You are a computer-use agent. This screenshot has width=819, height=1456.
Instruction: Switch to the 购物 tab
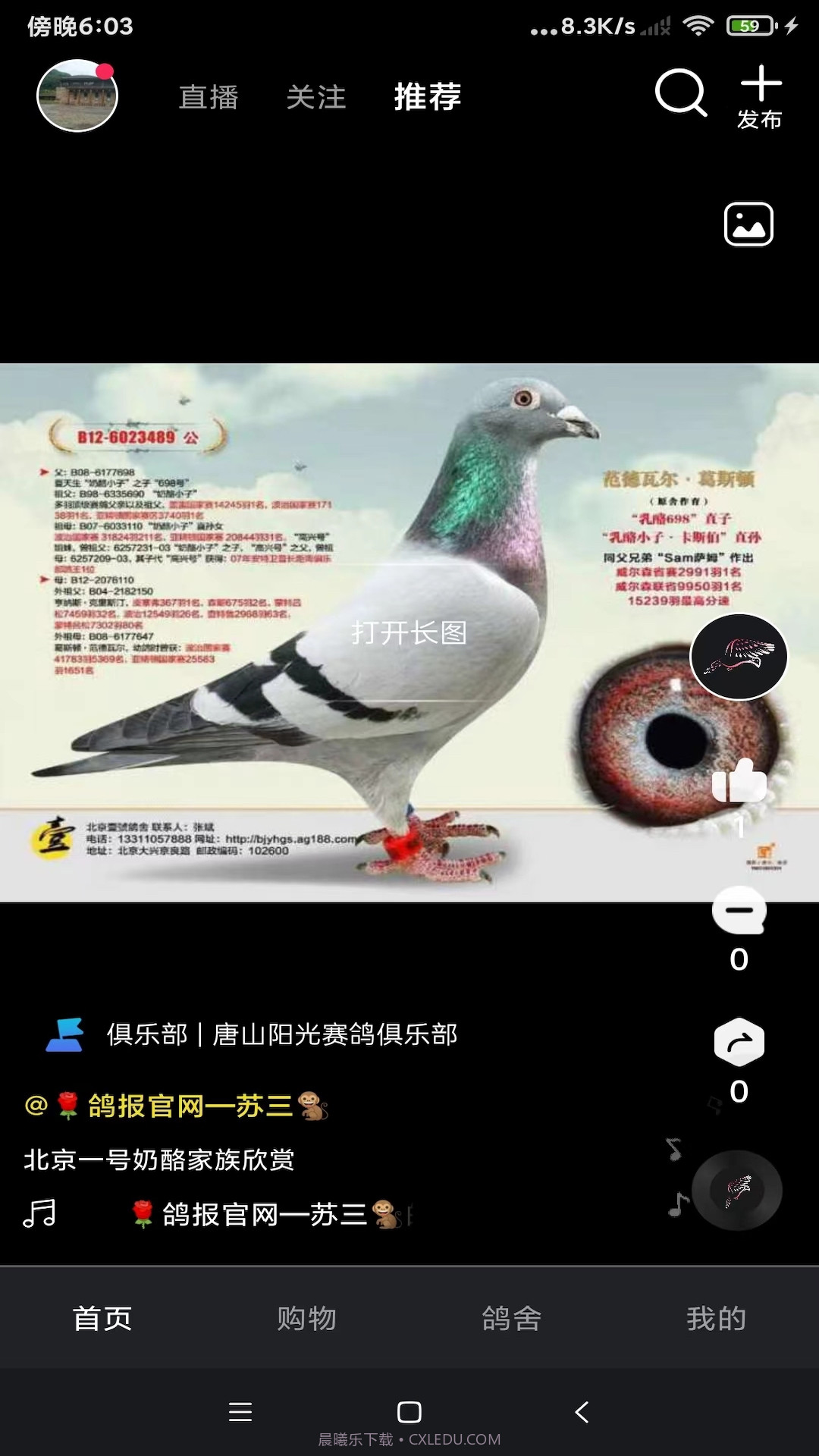pos(307,1319)
